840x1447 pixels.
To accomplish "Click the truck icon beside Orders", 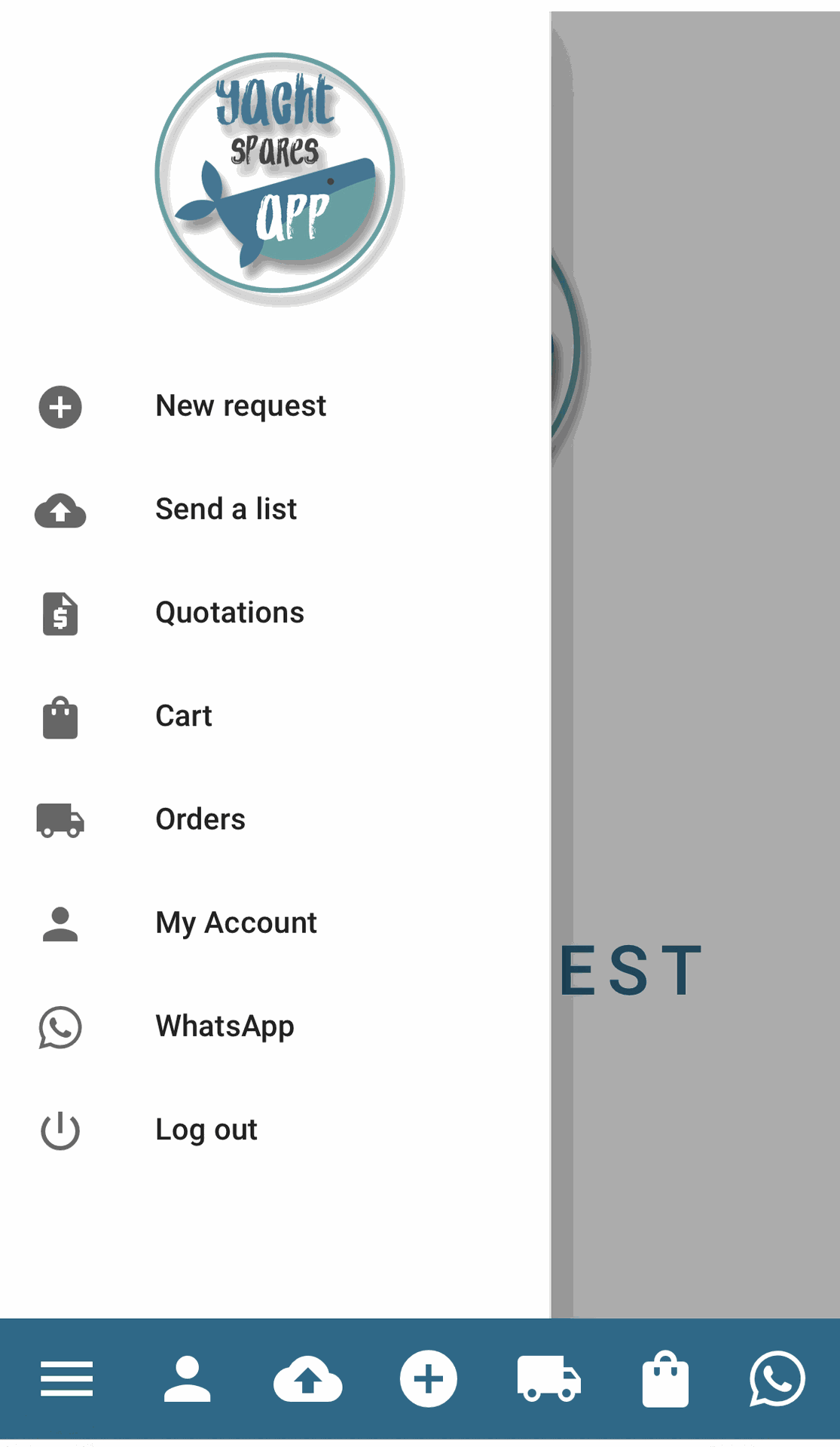I will point(60,821).
